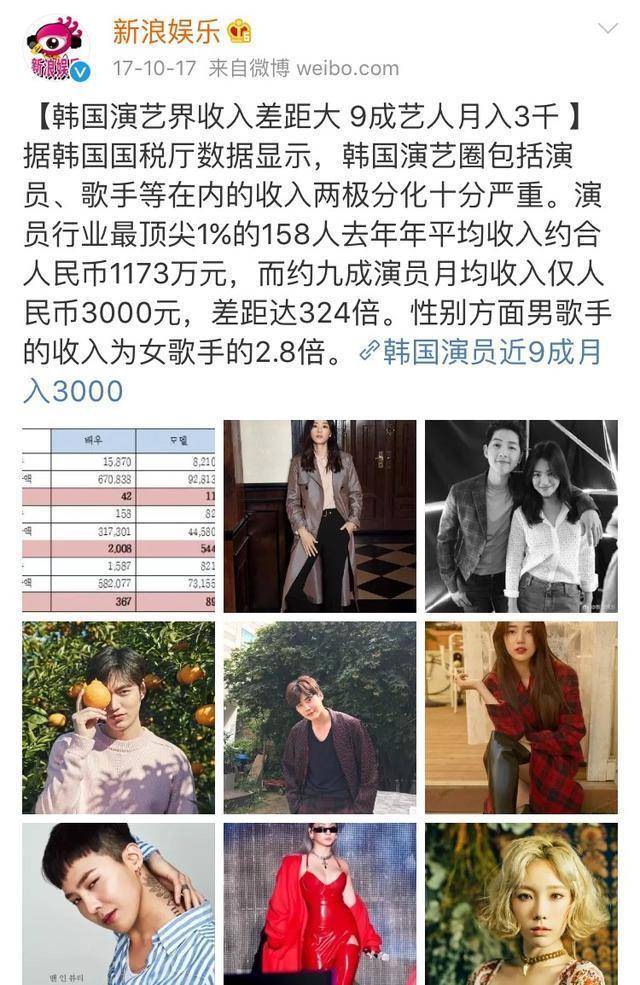Expand the post options chevron
Image resolution: width=640 pixels, height=985 pixels.
click(607, 28)
